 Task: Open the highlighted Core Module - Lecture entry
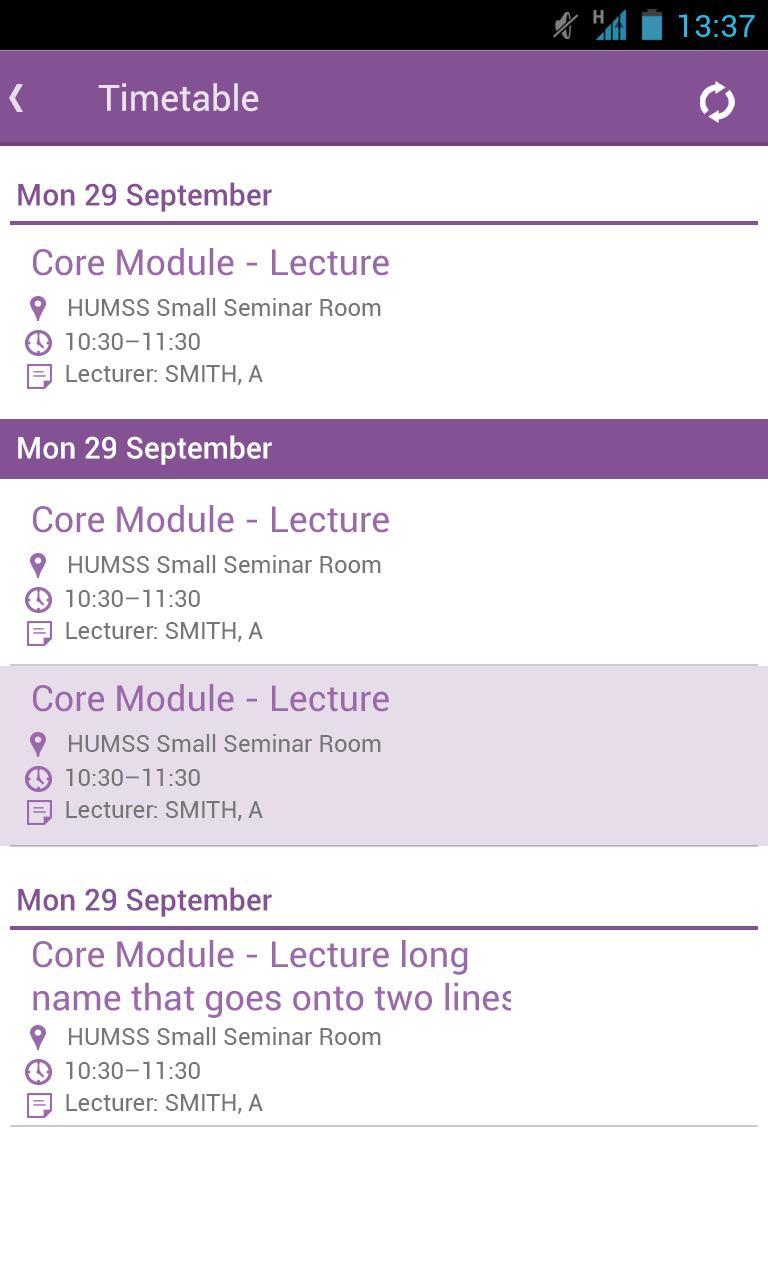click(384, 755)
